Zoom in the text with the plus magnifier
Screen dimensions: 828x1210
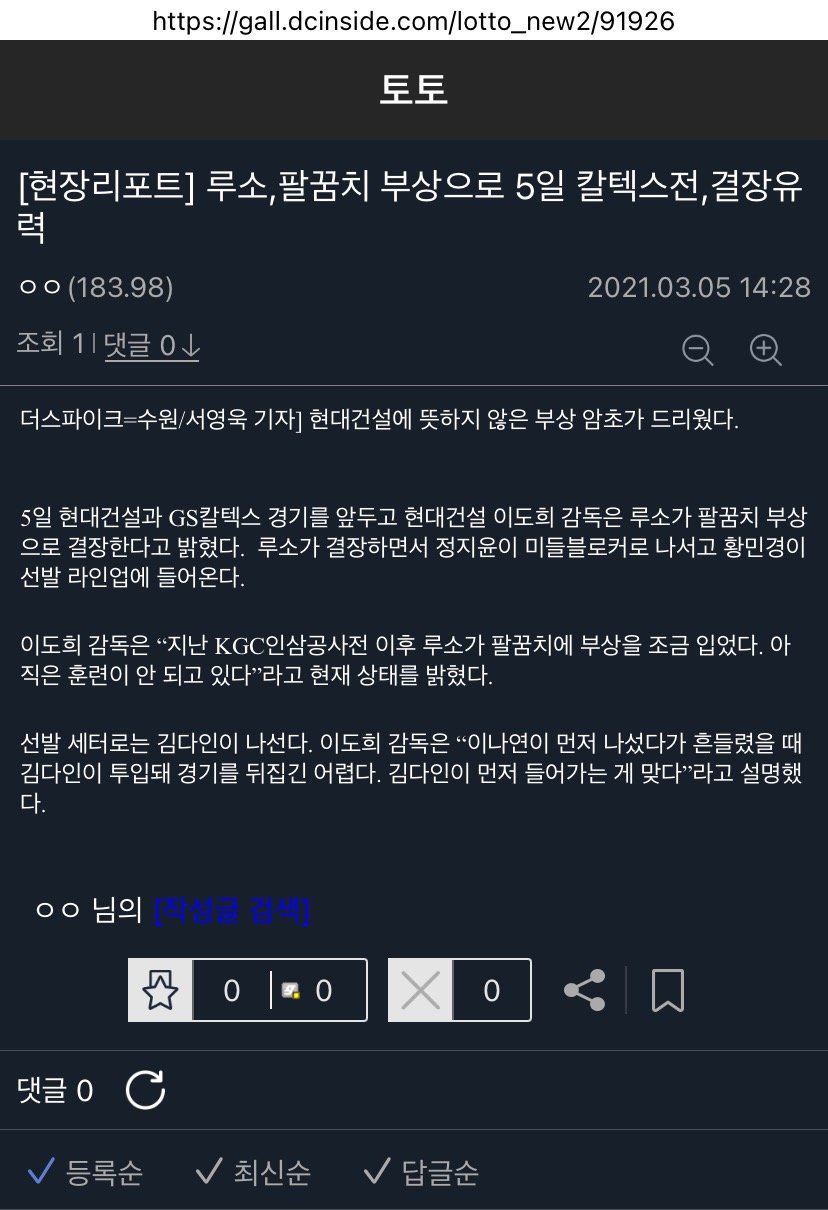765,349
